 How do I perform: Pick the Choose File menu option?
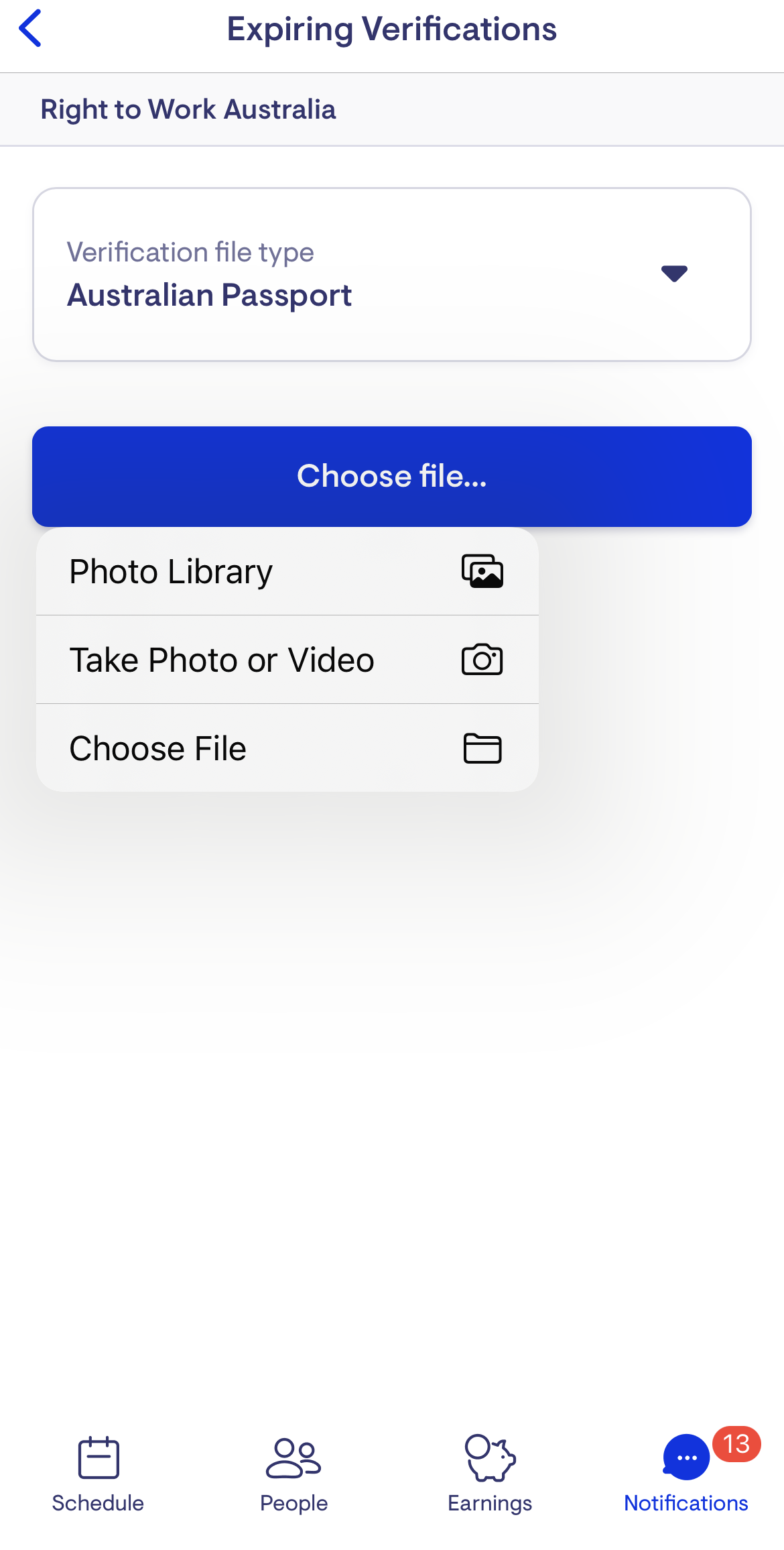pos(287,748)
